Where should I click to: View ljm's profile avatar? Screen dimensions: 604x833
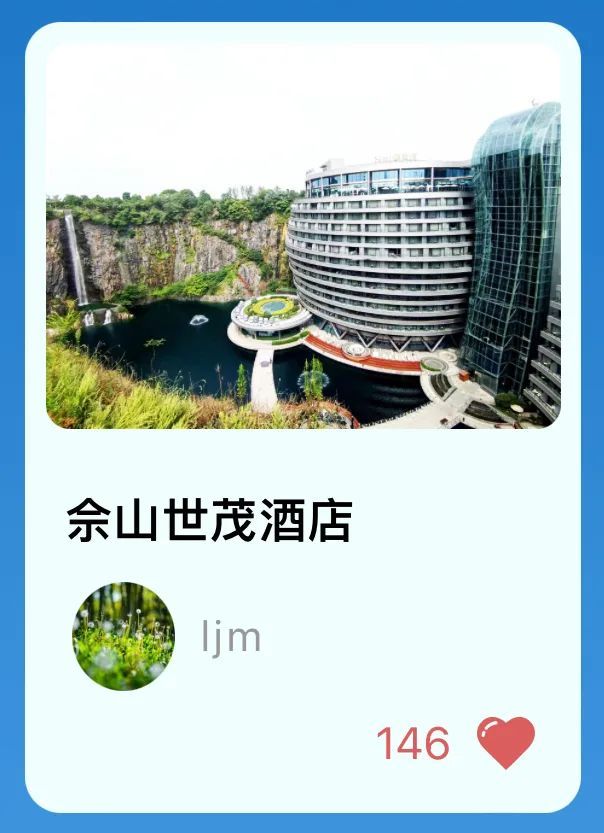pos(123,637)
